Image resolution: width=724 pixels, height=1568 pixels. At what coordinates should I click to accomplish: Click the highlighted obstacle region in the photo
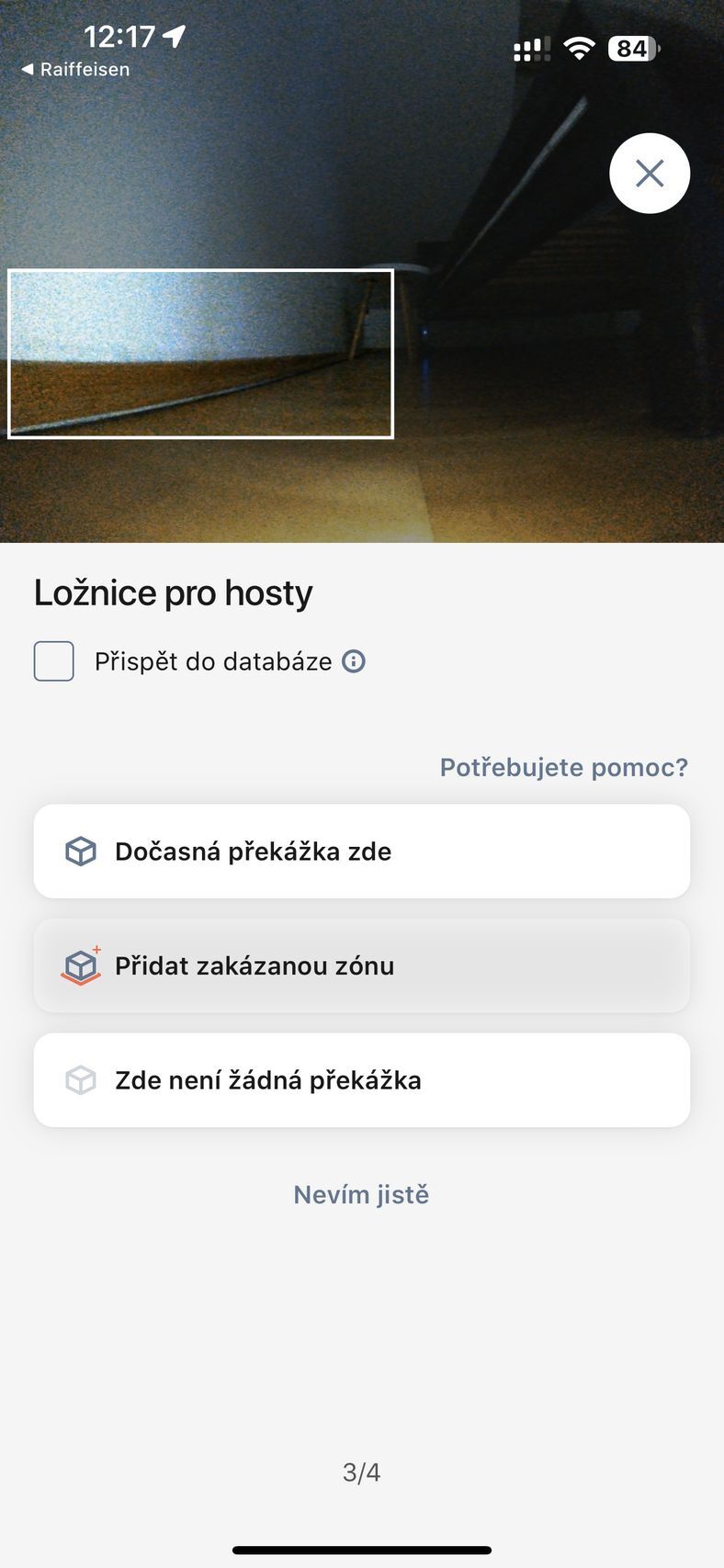(199, 353)
